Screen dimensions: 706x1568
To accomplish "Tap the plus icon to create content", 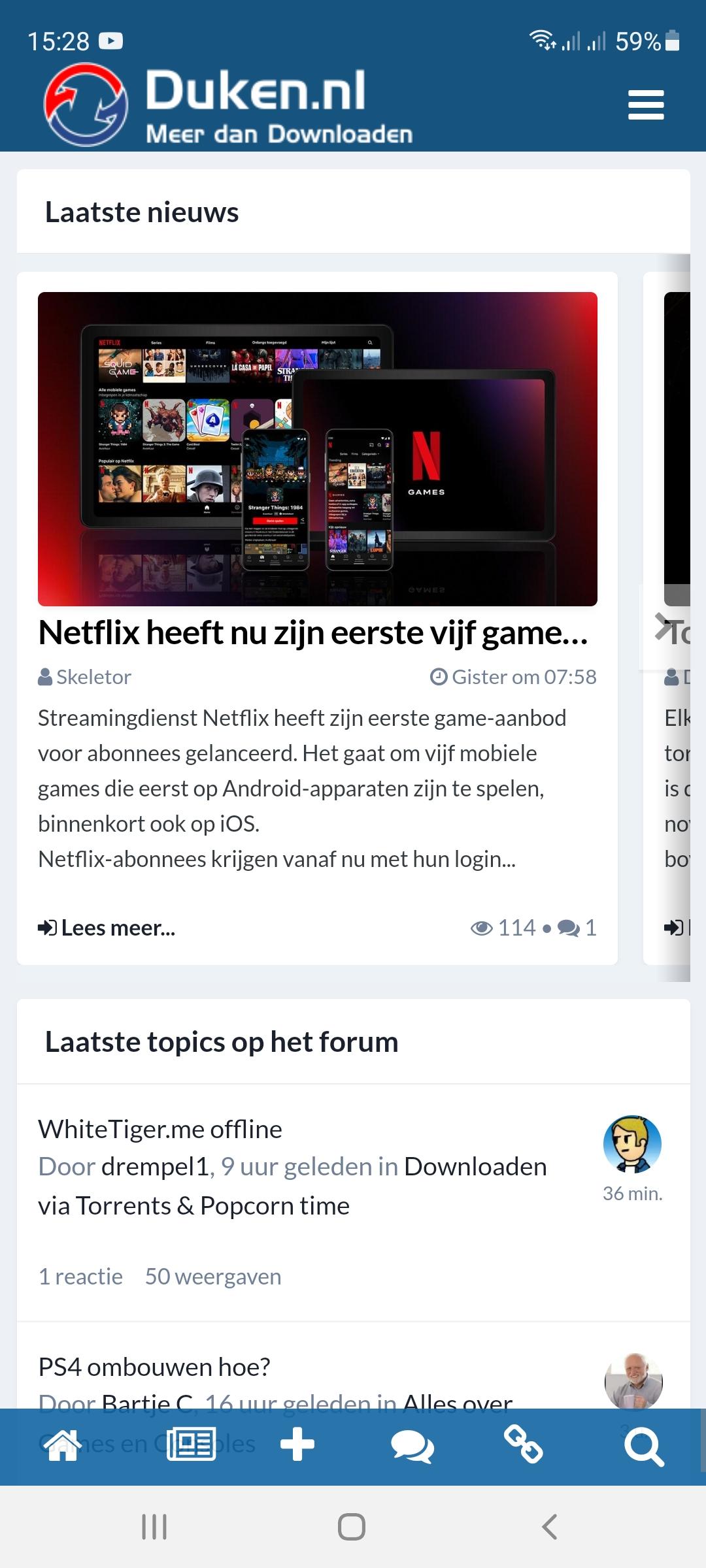I will point(297,1444).
